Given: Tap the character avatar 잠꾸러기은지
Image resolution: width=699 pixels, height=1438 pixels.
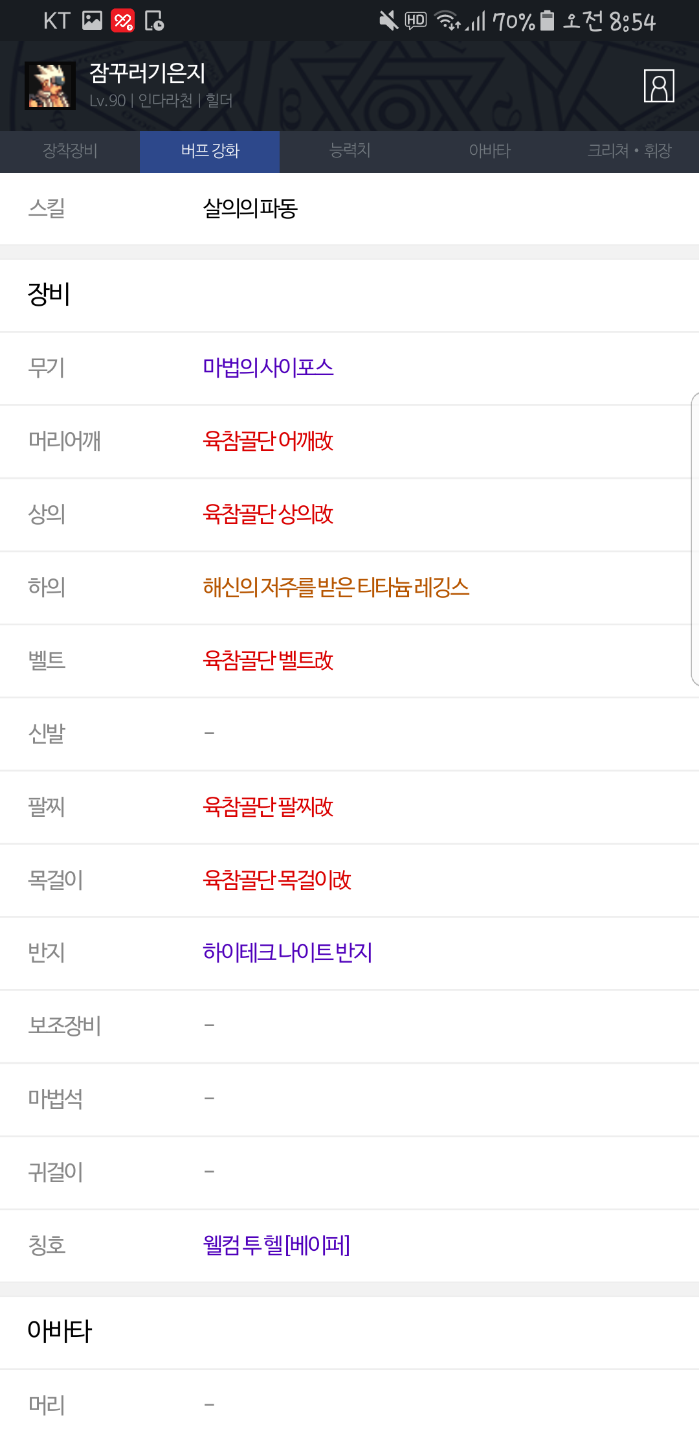Looking at the screenshot, I should [x=50, y=86].
